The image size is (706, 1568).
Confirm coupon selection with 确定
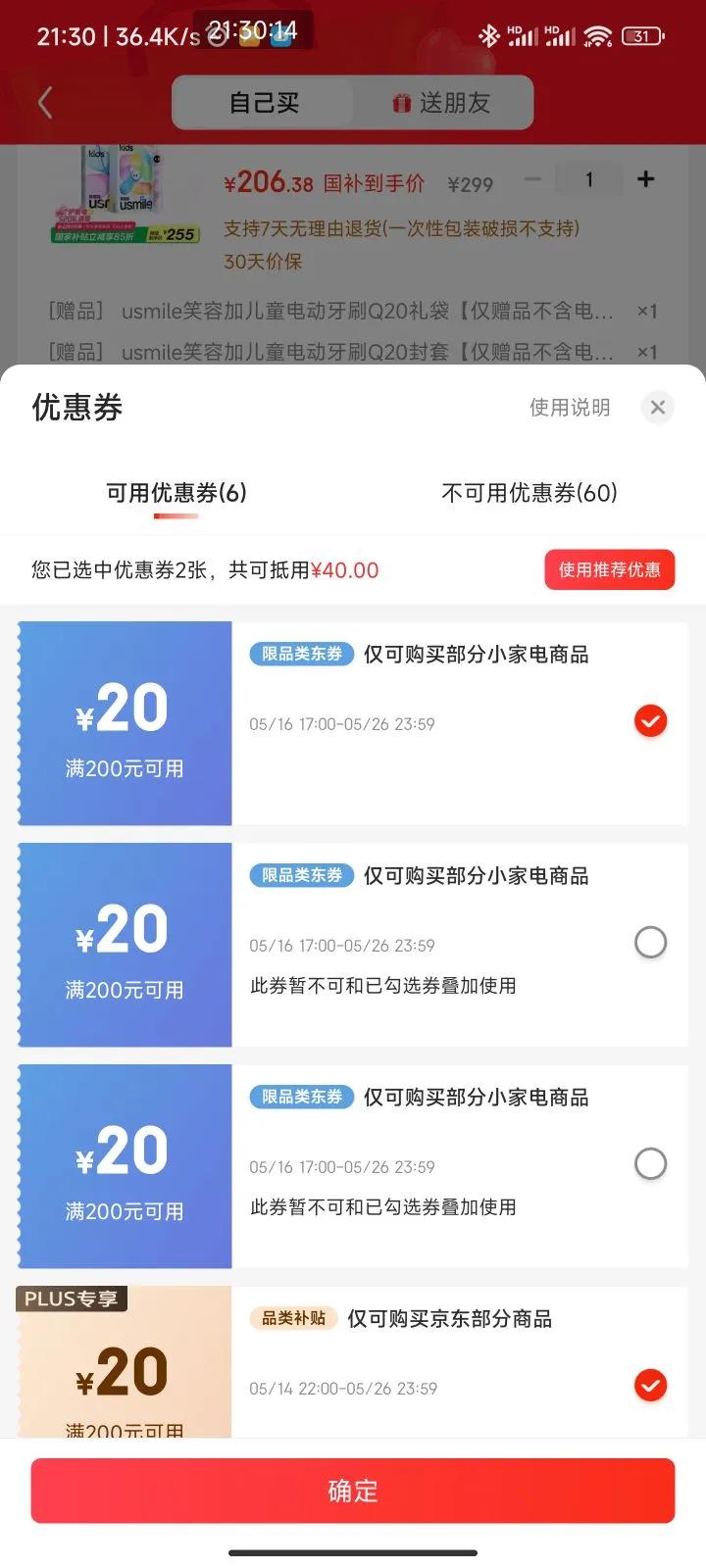353,1491
